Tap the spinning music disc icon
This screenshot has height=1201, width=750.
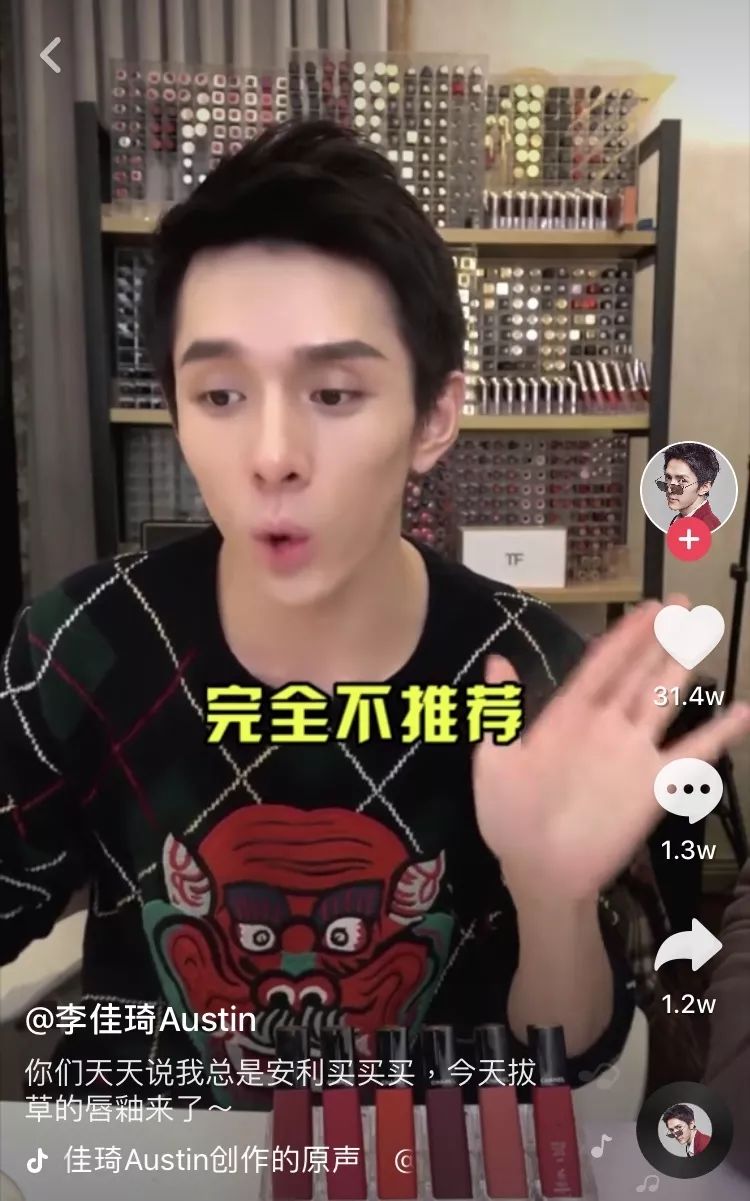(684, 1129)
